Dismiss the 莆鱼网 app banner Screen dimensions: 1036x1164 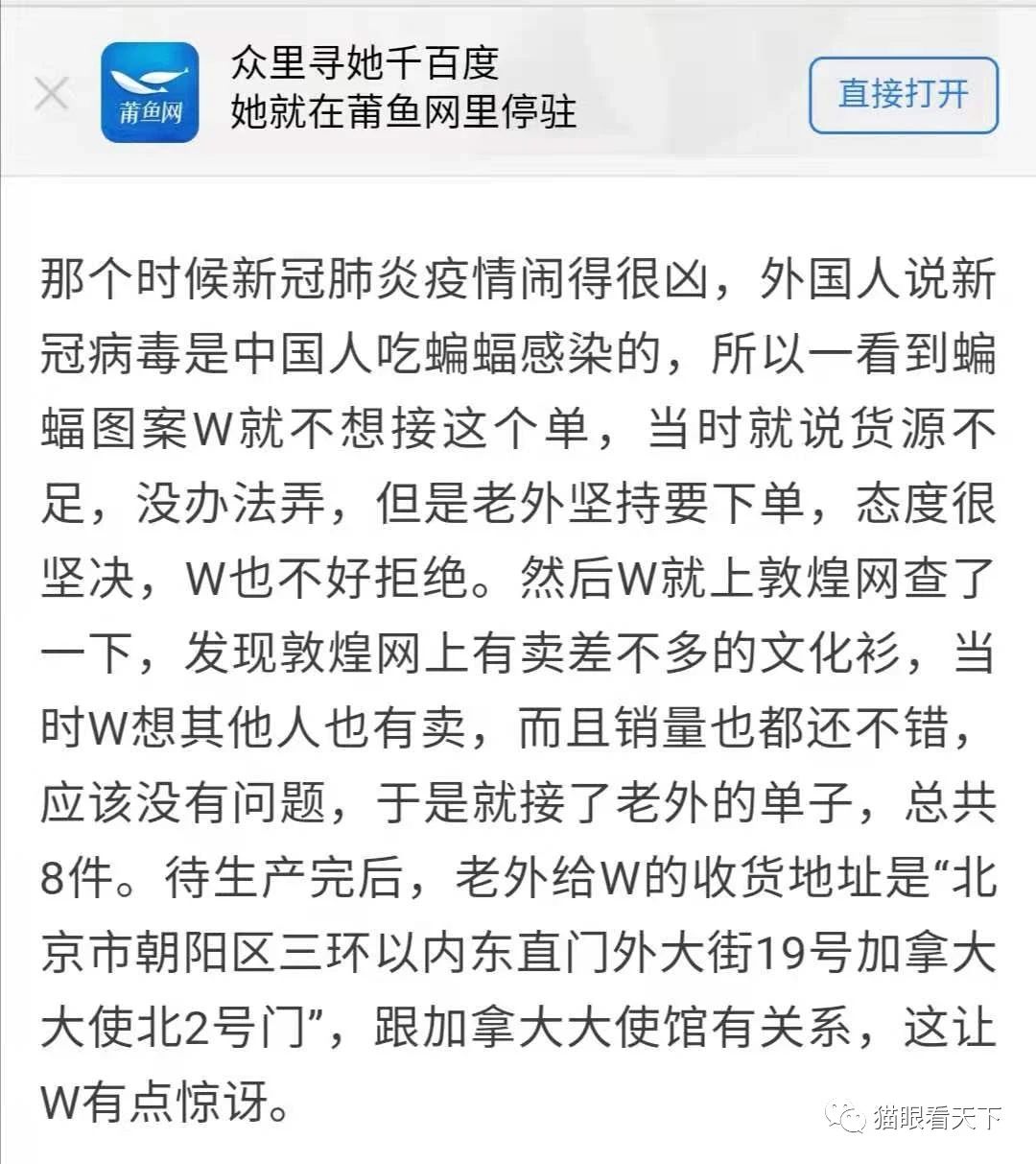click(x=51, y=93)
